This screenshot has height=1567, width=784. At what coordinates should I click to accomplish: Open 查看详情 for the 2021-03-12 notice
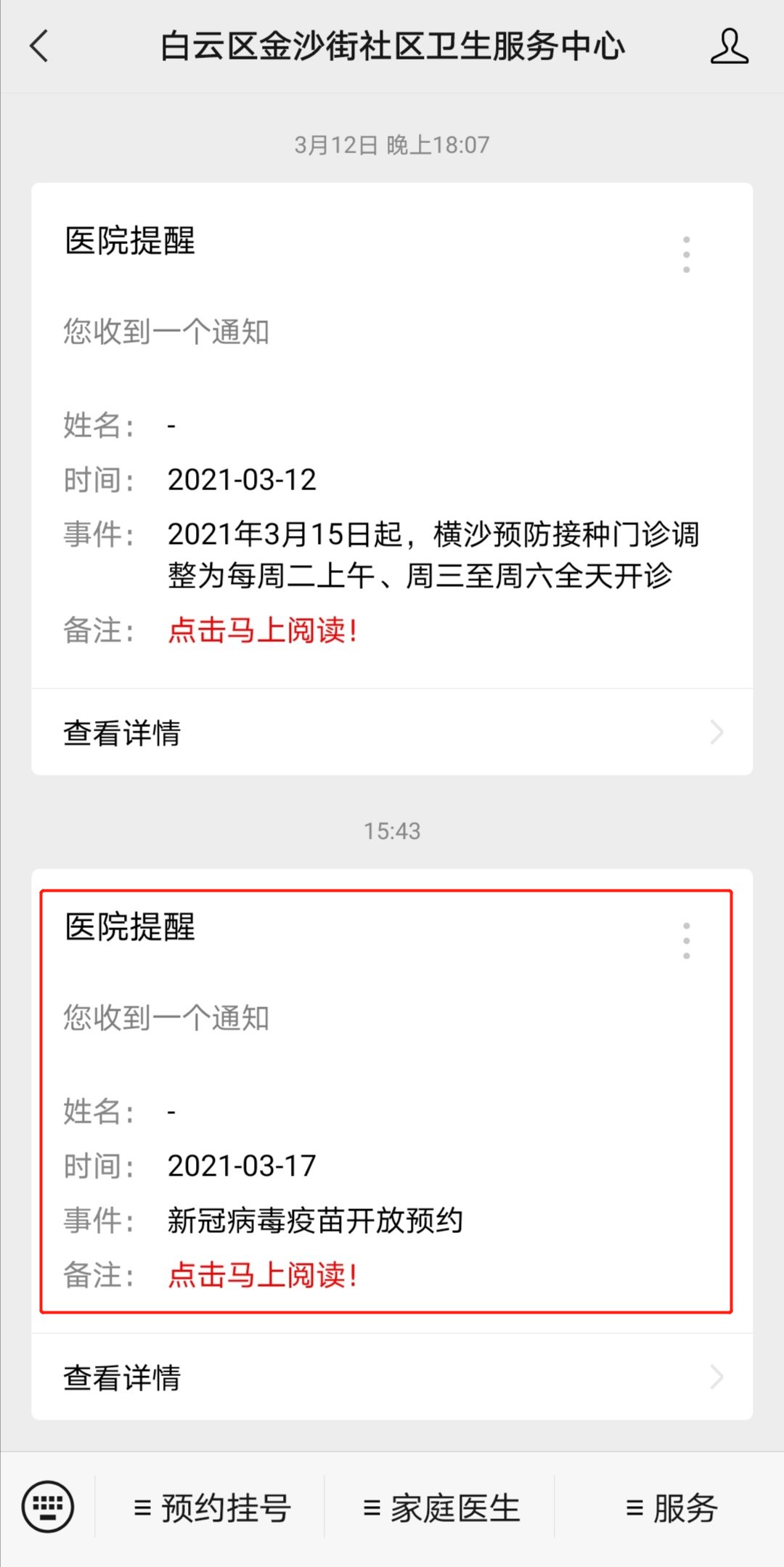392,732
